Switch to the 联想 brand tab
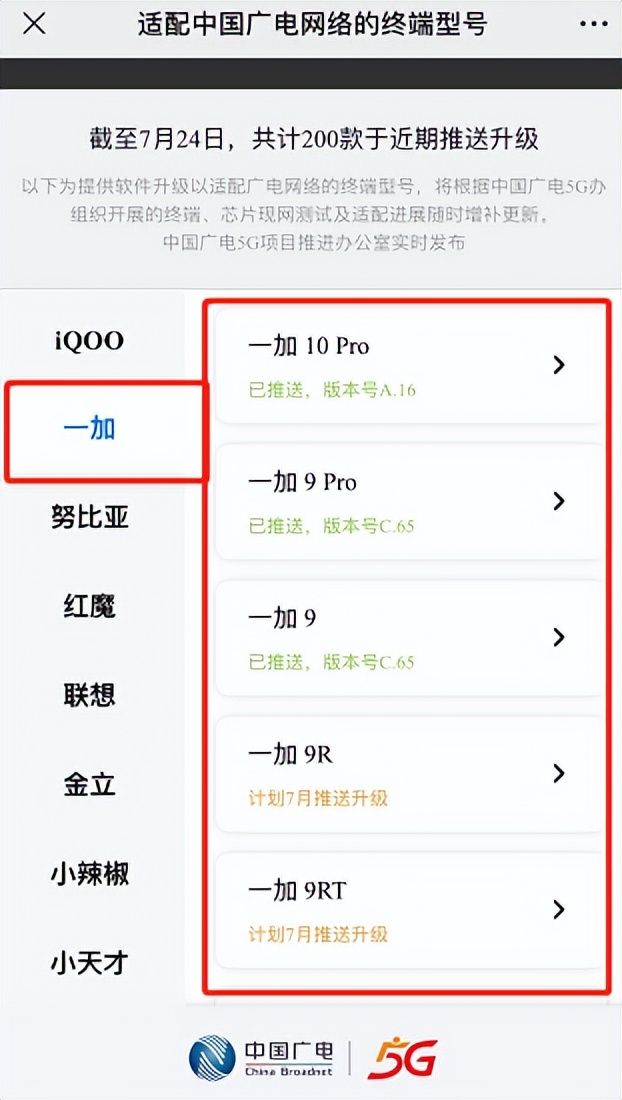Image resolution: width=622 pixels, height=1100 pixels. [x=90, y=695]
